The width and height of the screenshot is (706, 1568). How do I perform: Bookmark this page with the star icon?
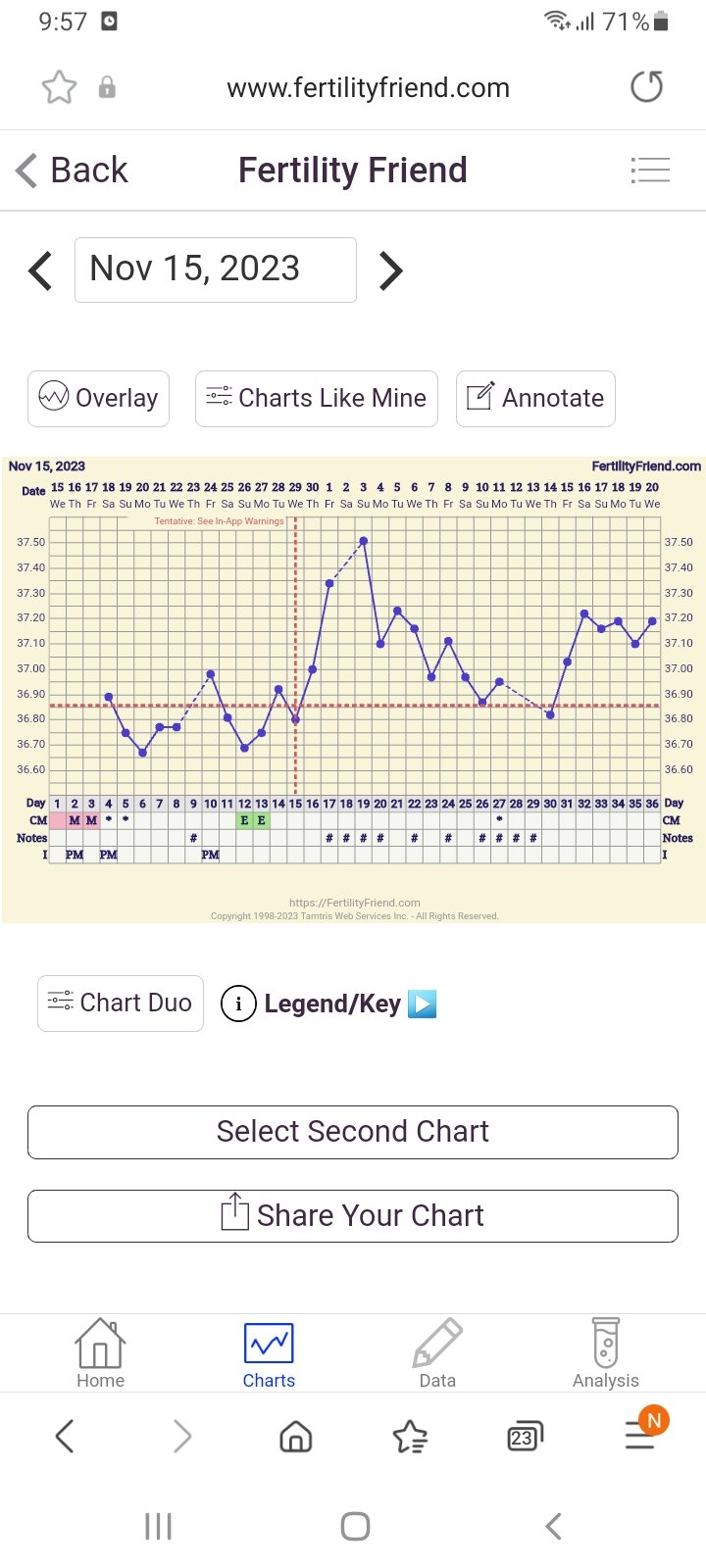59,87
